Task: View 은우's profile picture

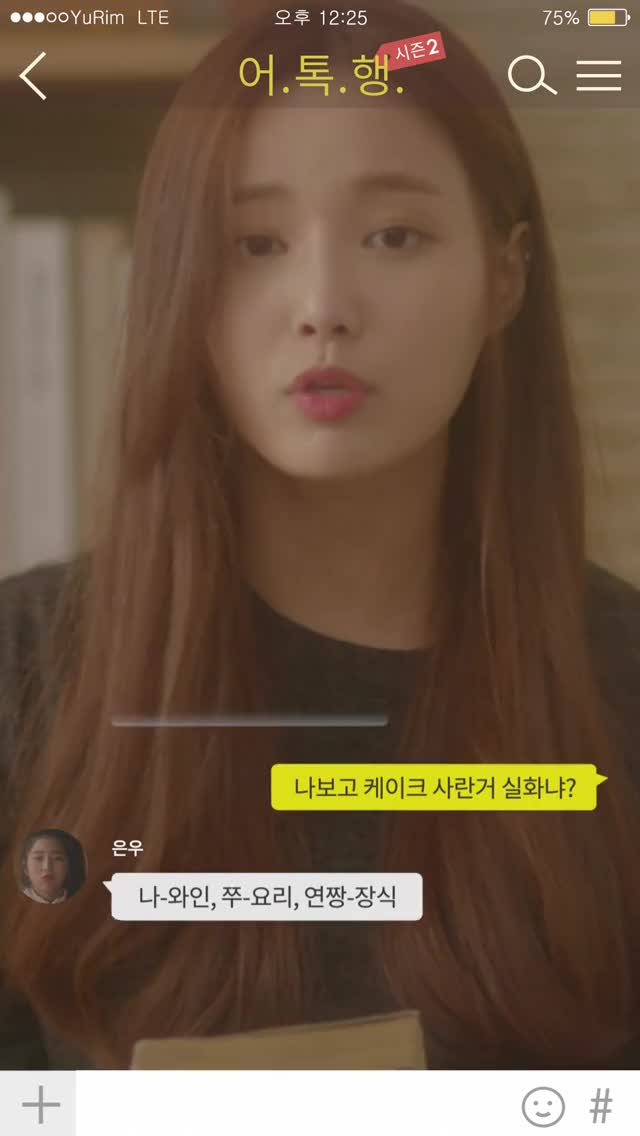Action: point(51,866)
